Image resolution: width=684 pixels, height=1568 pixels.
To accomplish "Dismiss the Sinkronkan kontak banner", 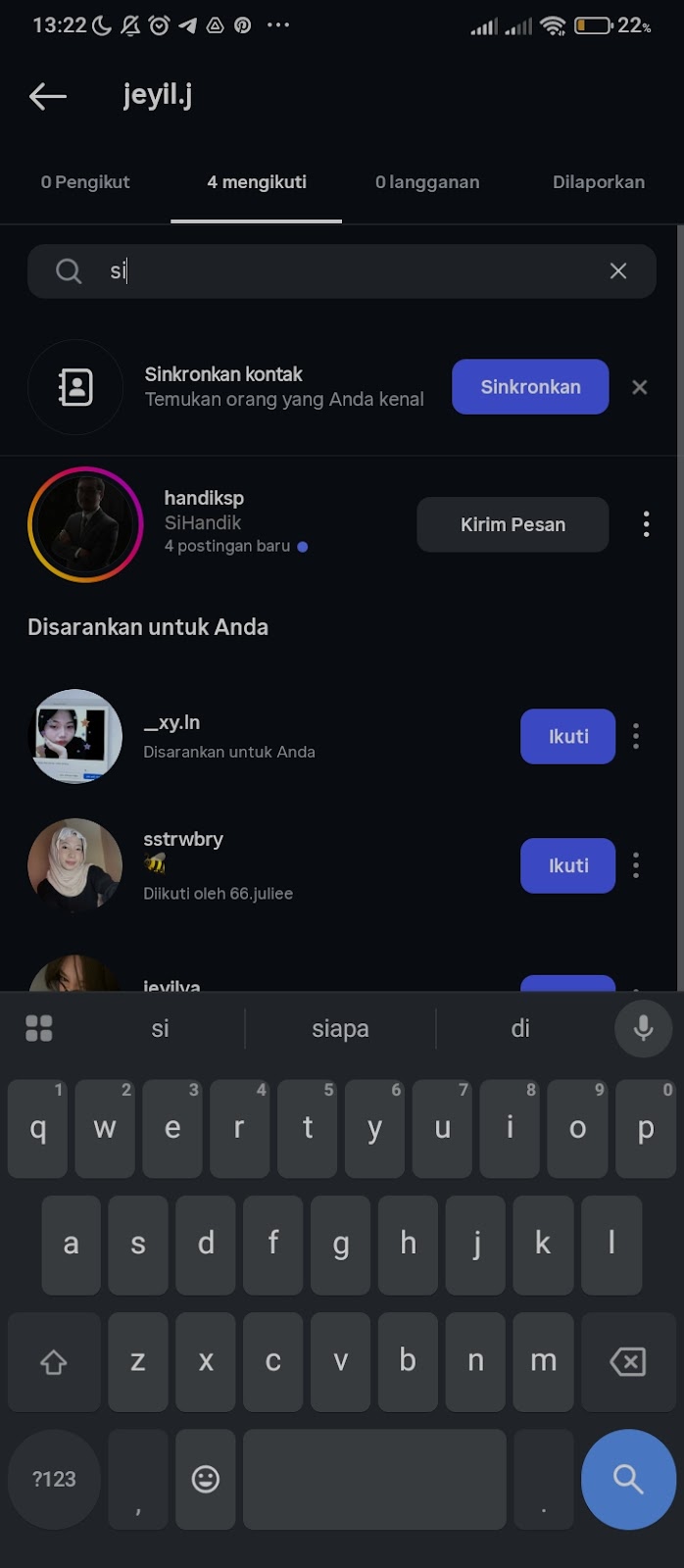I will (x=640, y=387).
